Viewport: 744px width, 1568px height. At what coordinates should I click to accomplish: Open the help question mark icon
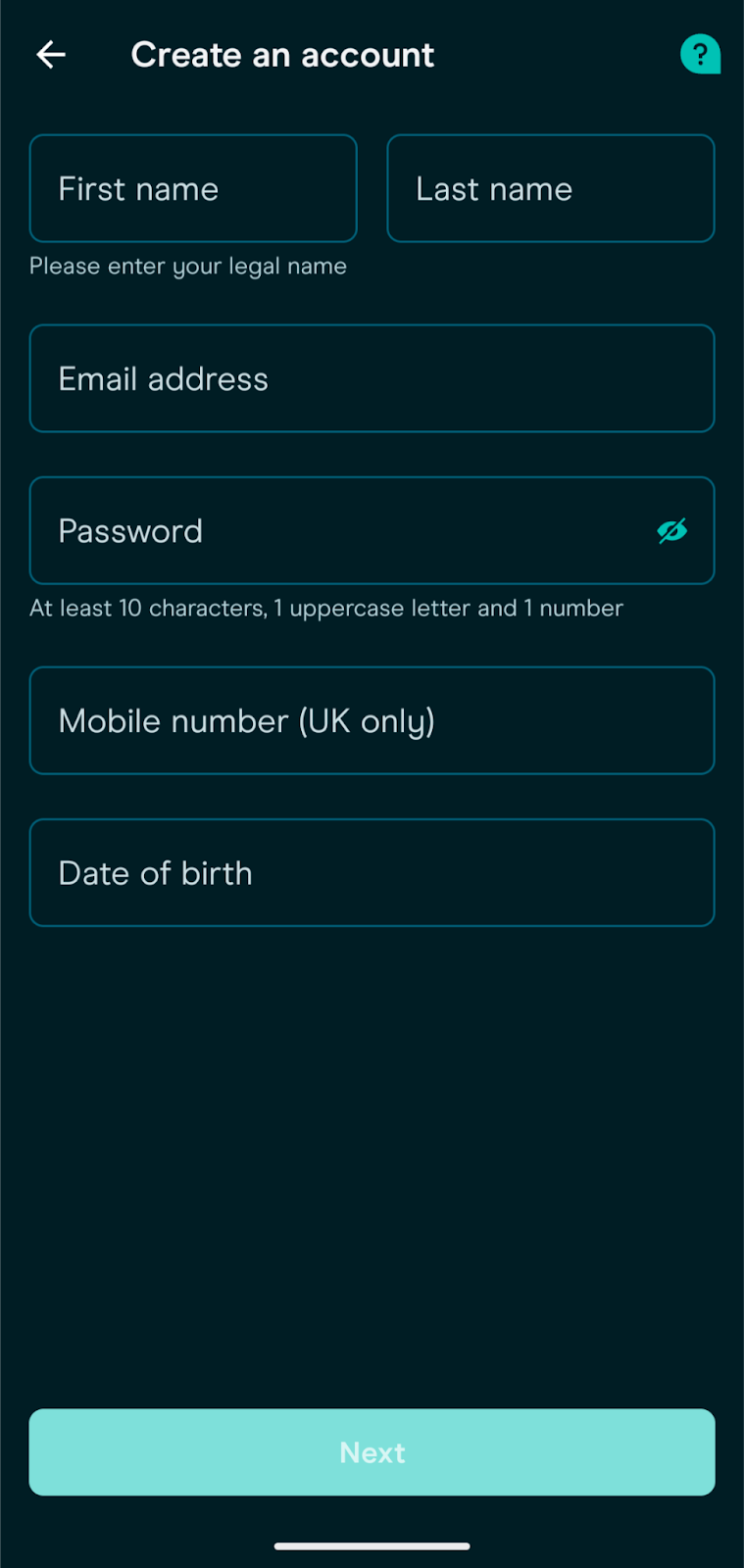(x=700, y=54)
